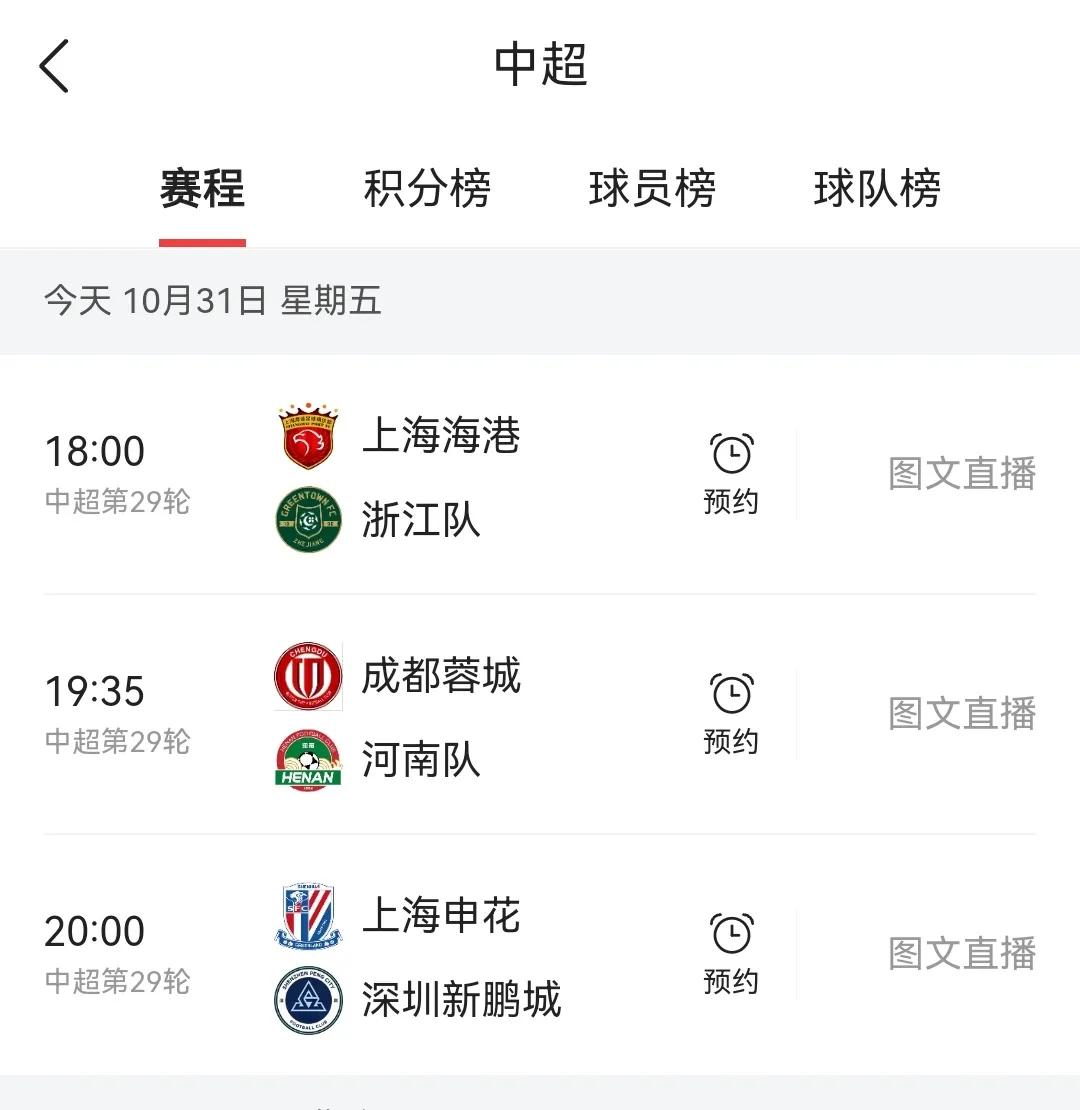Reserve the 上海海港 vs 浙江队 match reminder
Screen dimensions: 1080x1110
731,474
